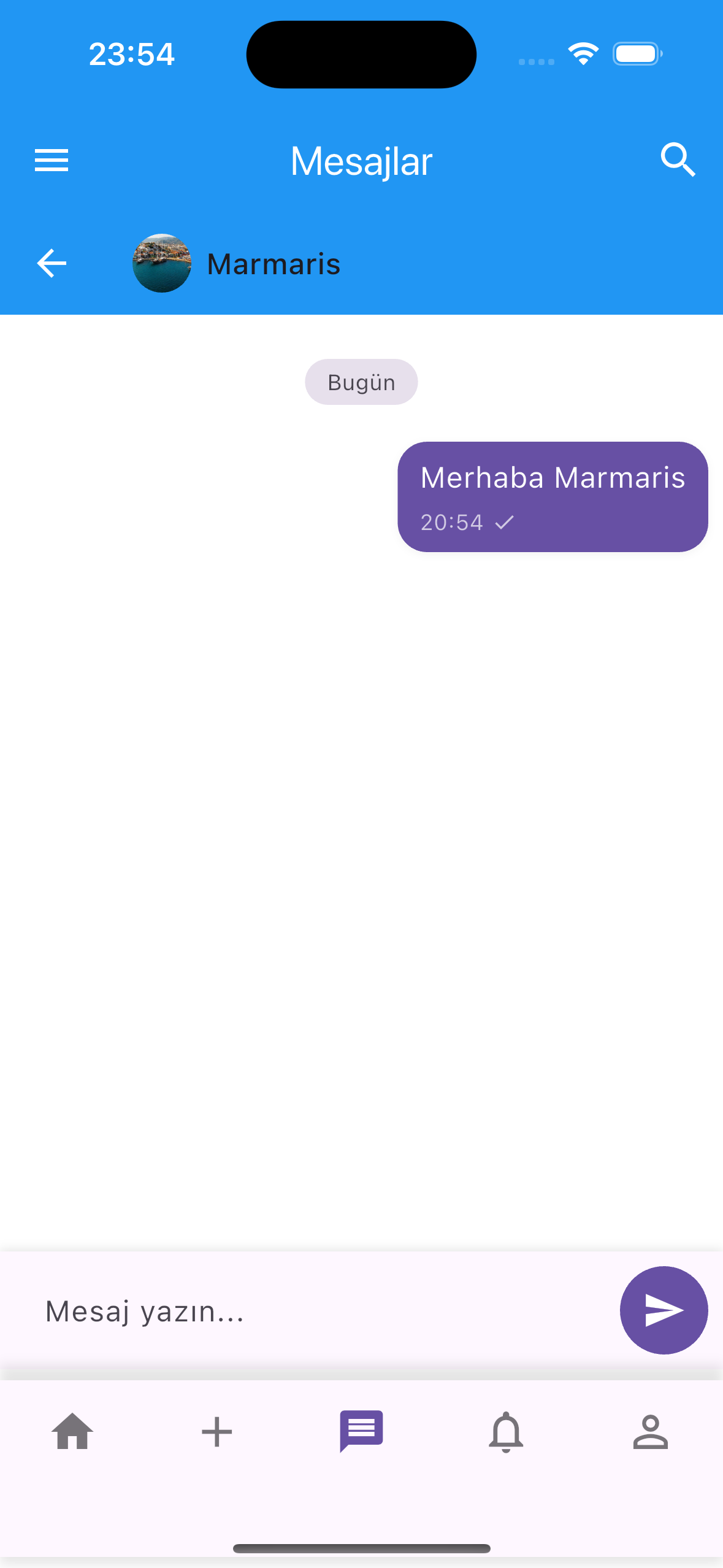The width and height of the screenshot is (723, 1568).
Task: Tap the 20:54 message timestamp
Action: point(451,522)
